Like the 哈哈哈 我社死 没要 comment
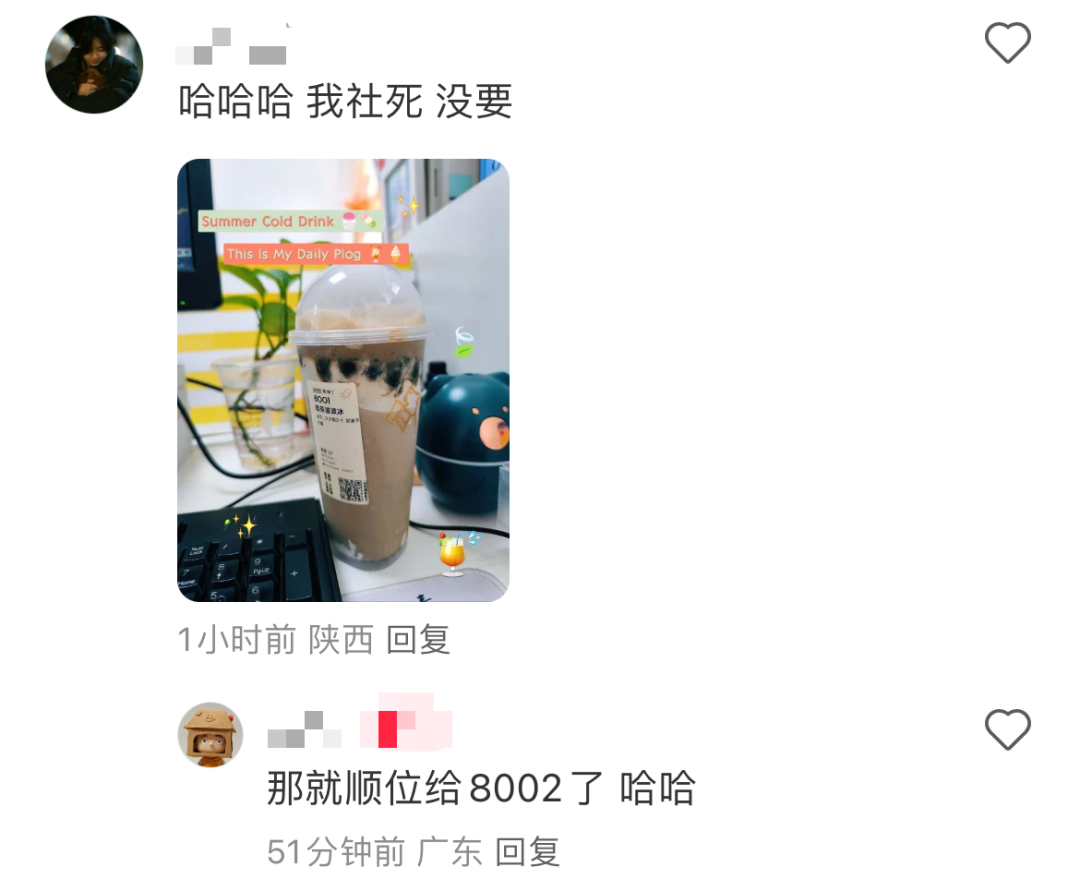Viewport: 1080px width, 891px height. [x=1007, y=43]
